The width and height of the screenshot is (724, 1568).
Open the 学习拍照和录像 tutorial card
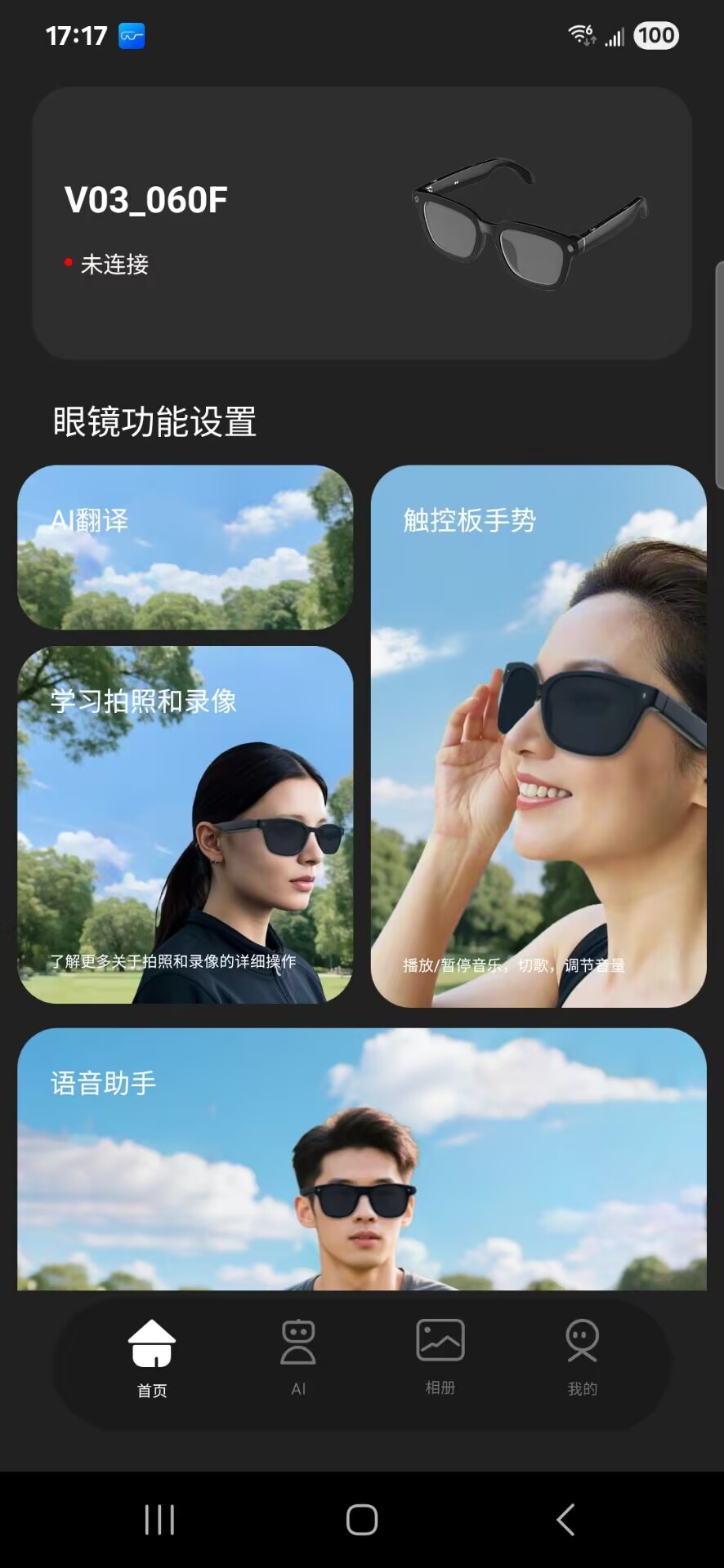pyautogui.click(x=184, y=825)
